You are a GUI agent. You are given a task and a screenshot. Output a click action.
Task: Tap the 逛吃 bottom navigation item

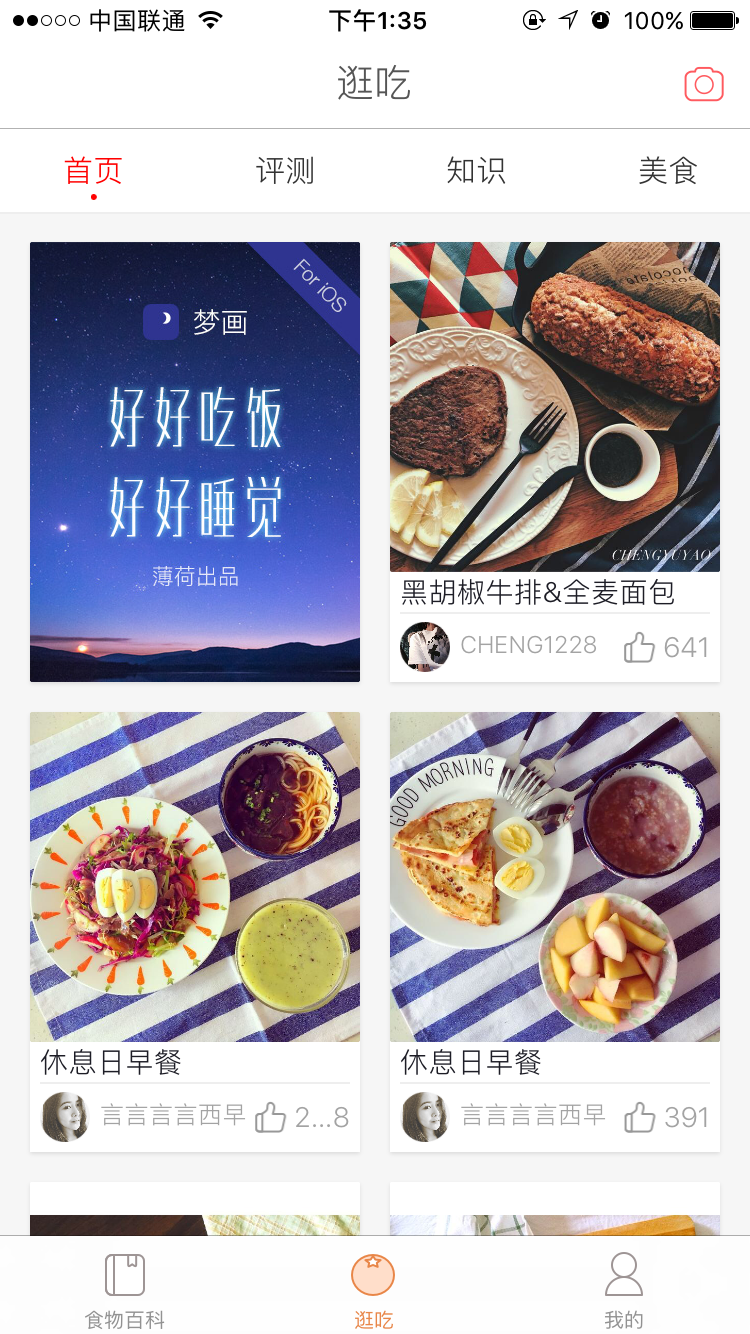pos(373,1290)
